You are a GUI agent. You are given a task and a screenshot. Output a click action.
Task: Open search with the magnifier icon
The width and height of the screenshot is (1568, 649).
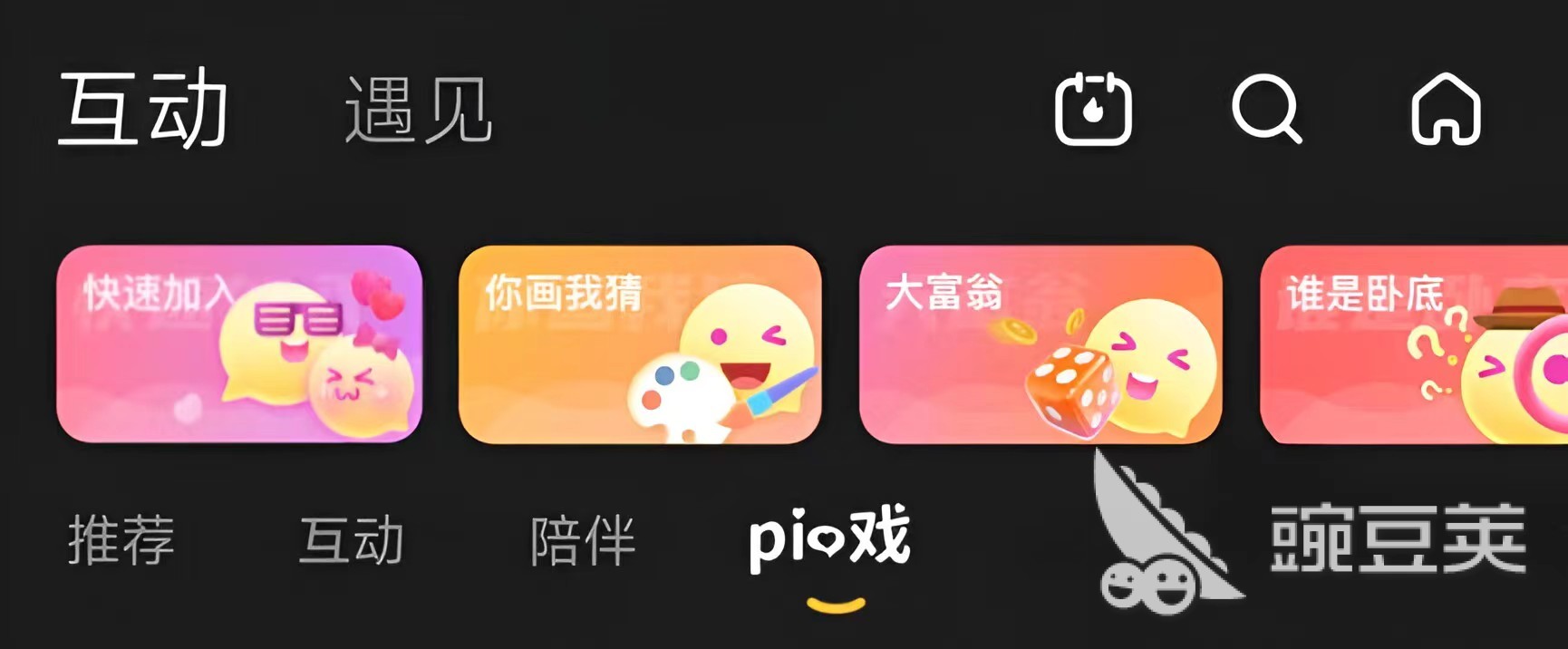coord(1266,110)
